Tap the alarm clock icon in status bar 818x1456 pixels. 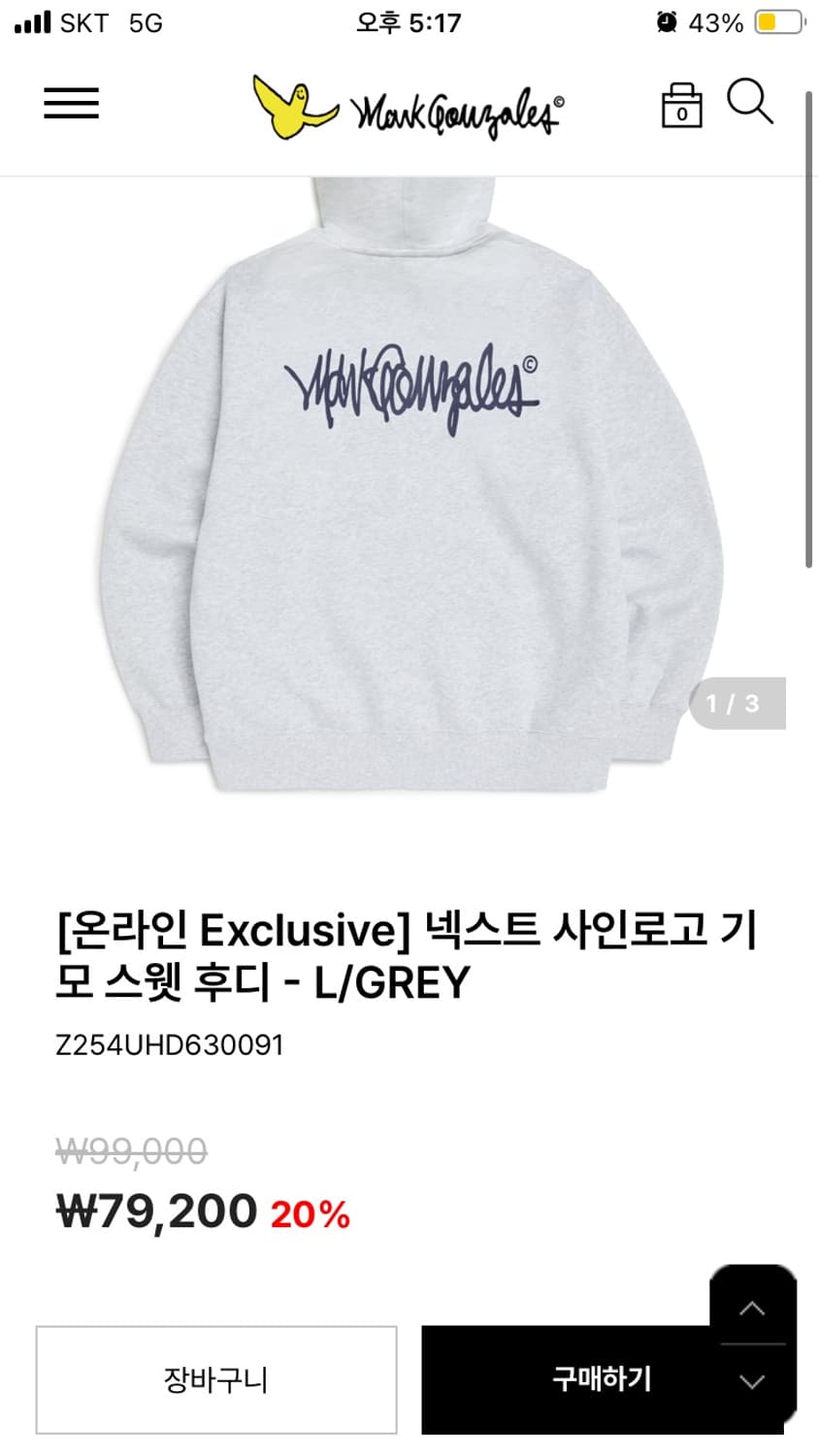(668, 21)
